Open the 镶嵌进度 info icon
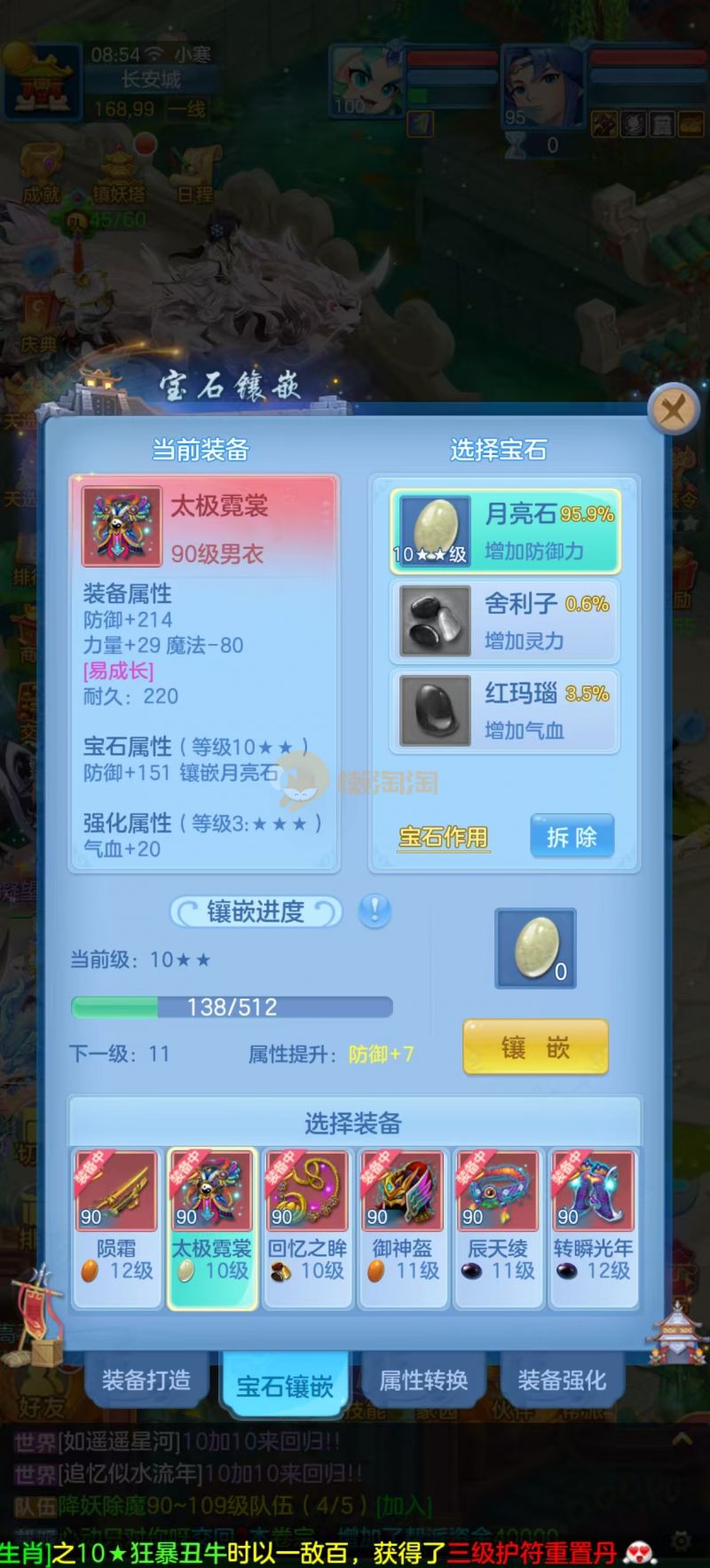Image resolution: width=710 pixels, height=1568 pixels. pyautogui.click(x=375, y=910)
